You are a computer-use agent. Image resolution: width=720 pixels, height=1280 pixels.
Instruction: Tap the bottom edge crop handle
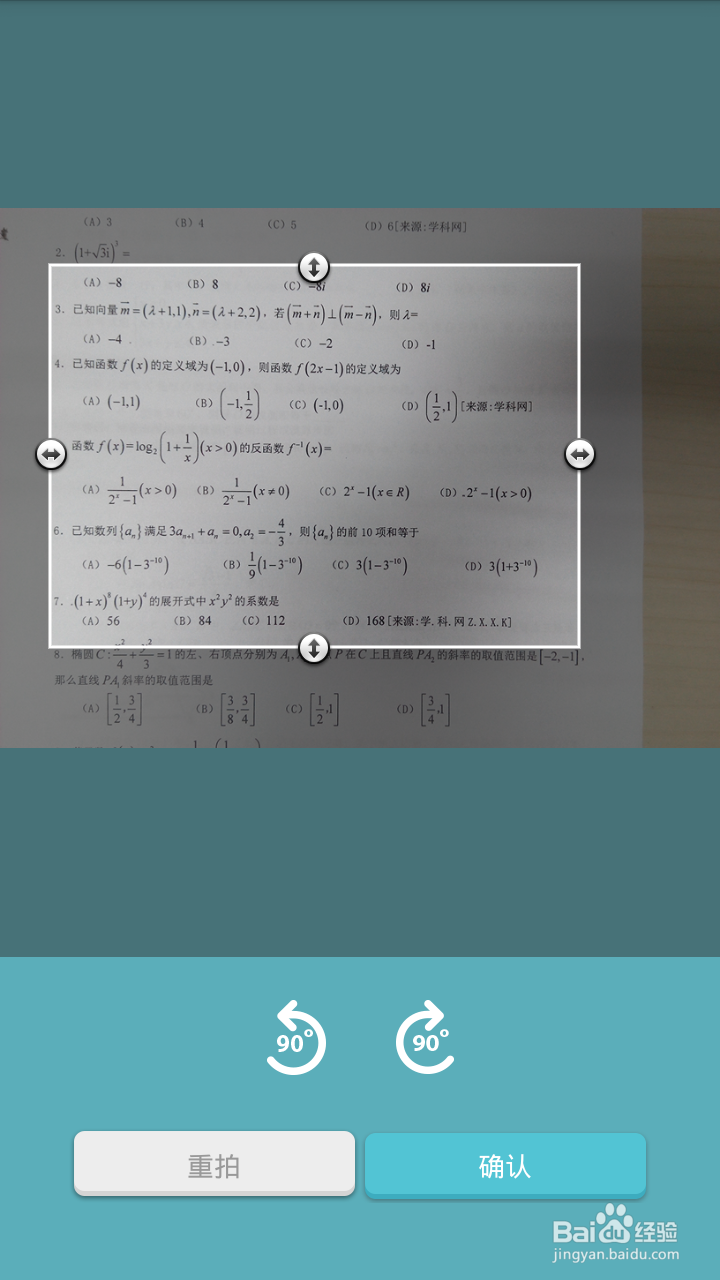point(314,648)
